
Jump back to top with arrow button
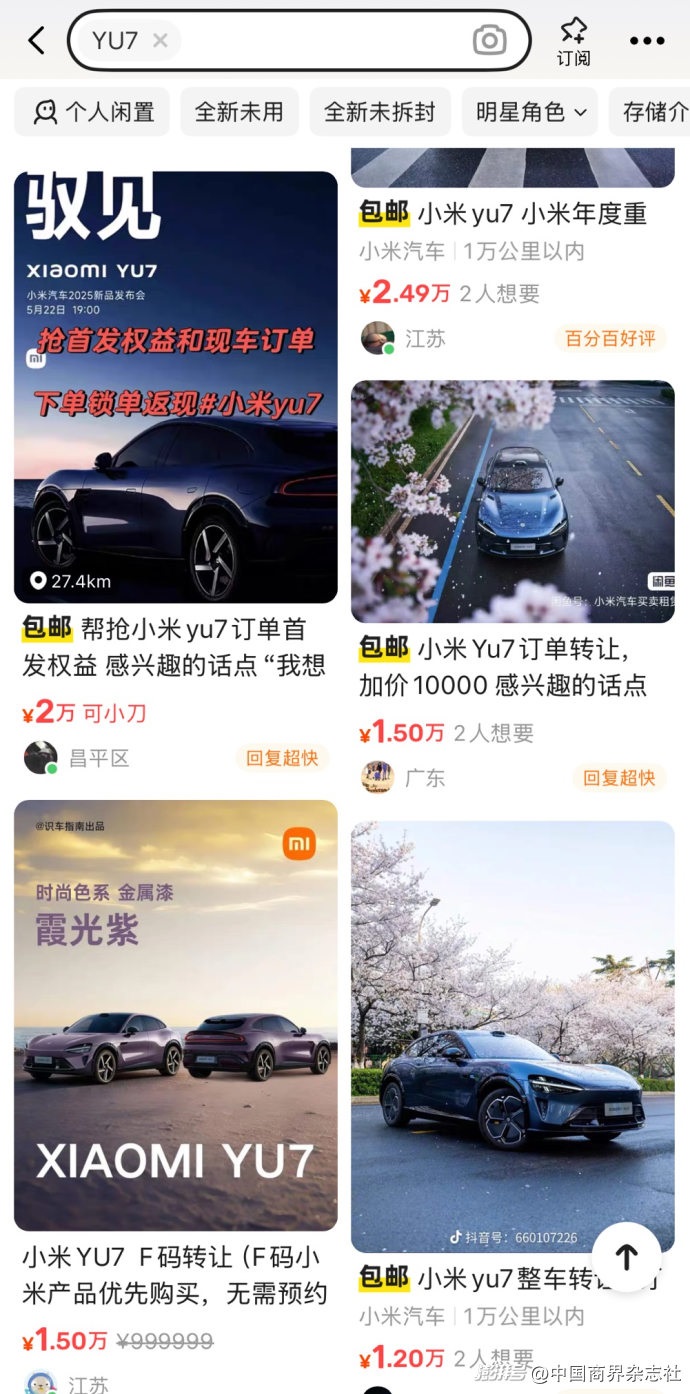[626, 1257]
